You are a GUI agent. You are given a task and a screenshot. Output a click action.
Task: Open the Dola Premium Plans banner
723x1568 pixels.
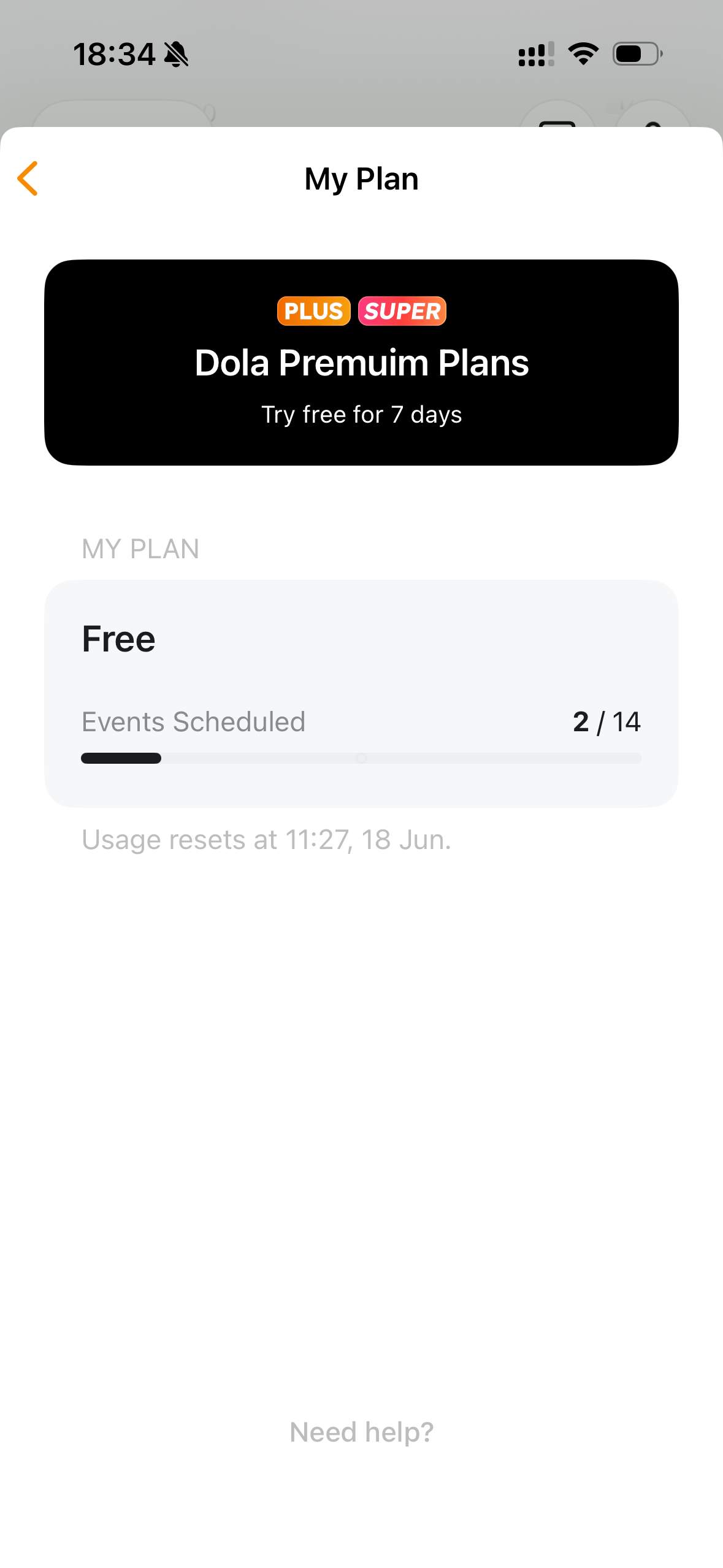click(361, 363)
